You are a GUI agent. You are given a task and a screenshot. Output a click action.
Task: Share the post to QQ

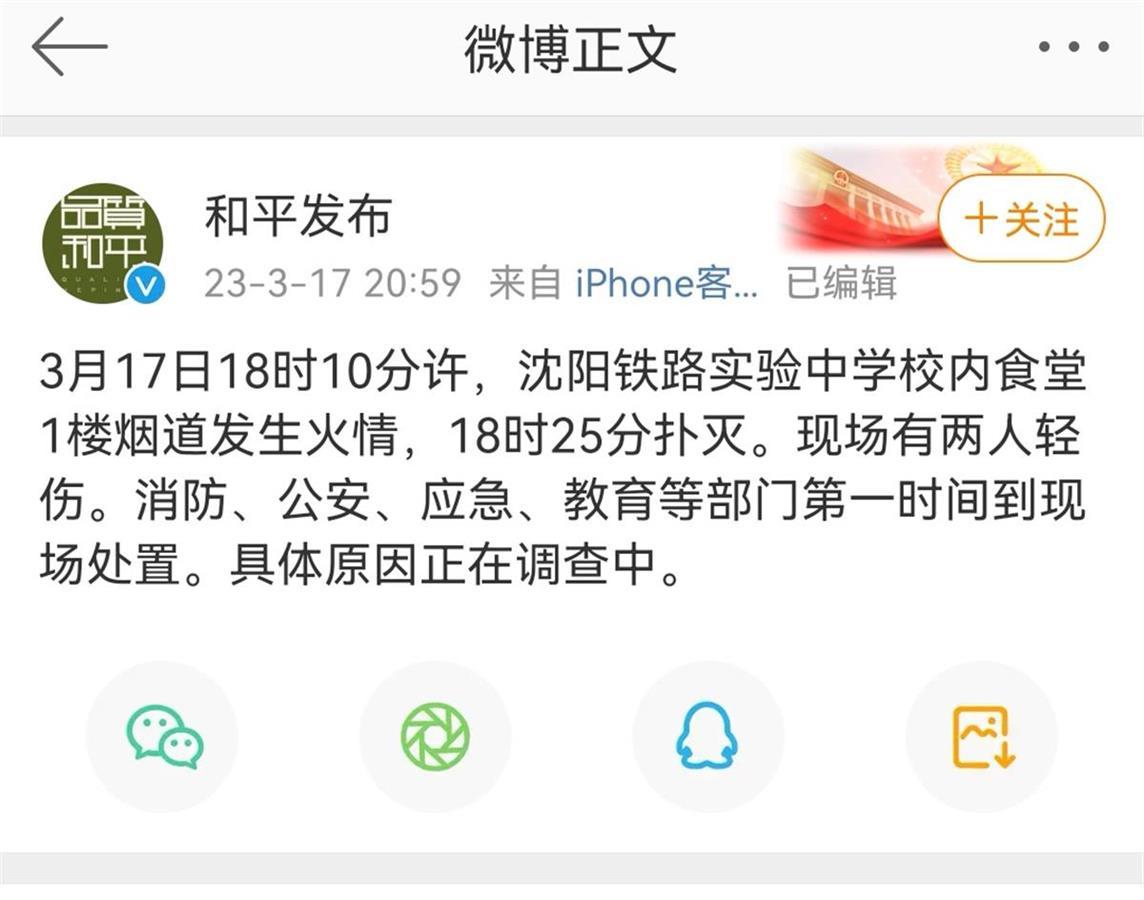[x=707, y=737]
